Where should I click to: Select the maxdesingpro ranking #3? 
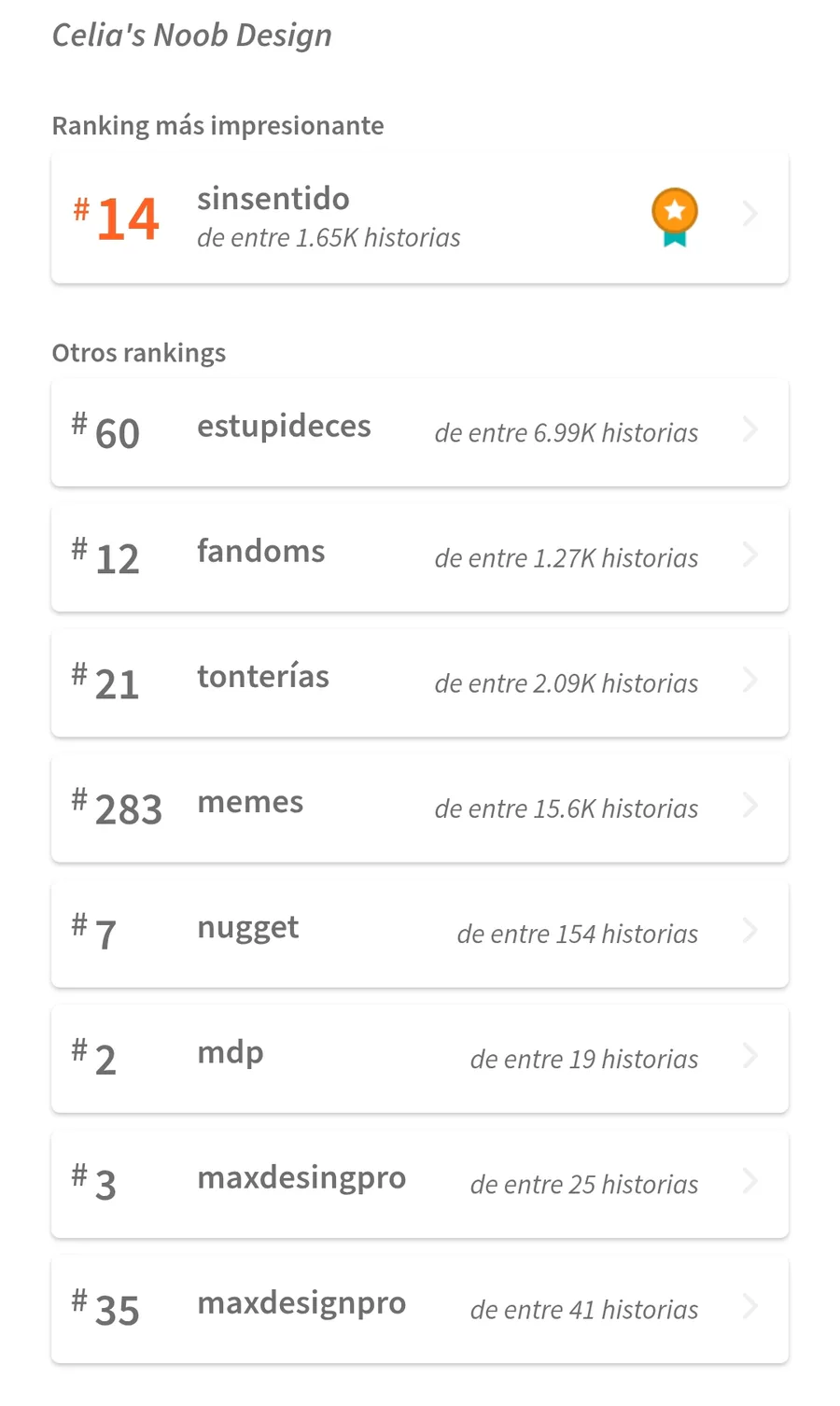420,1183
